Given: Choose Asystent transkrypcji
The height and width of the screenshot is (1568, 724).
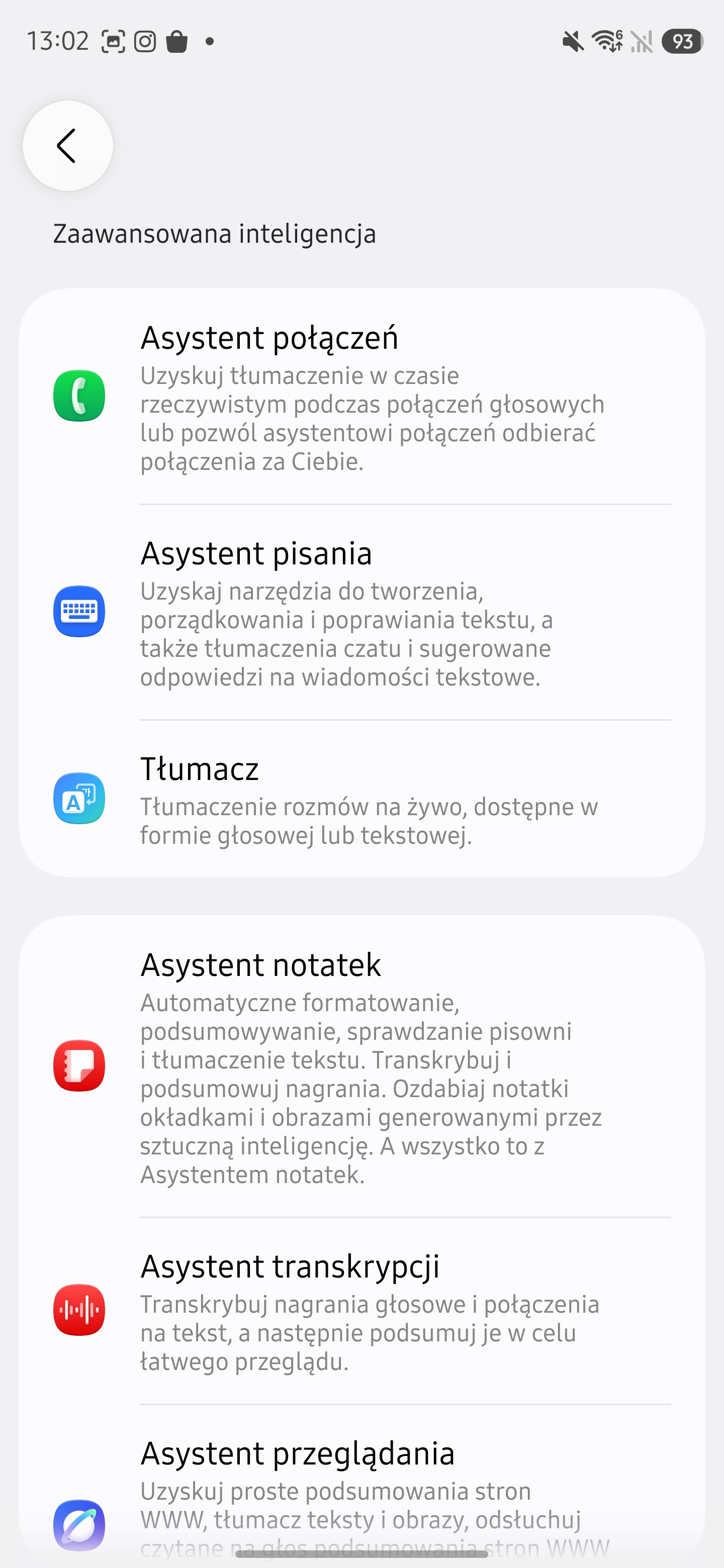Looking at the screenshot, I should click(361, 1312).
